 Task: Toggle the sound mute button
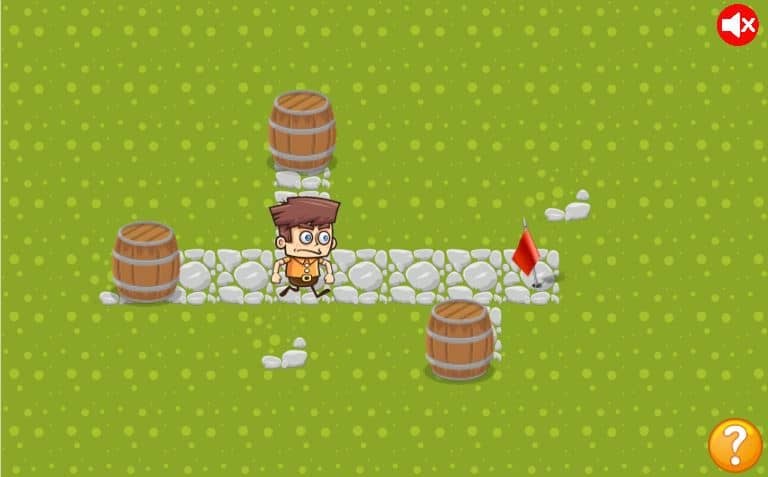click(x=738, y=25)
